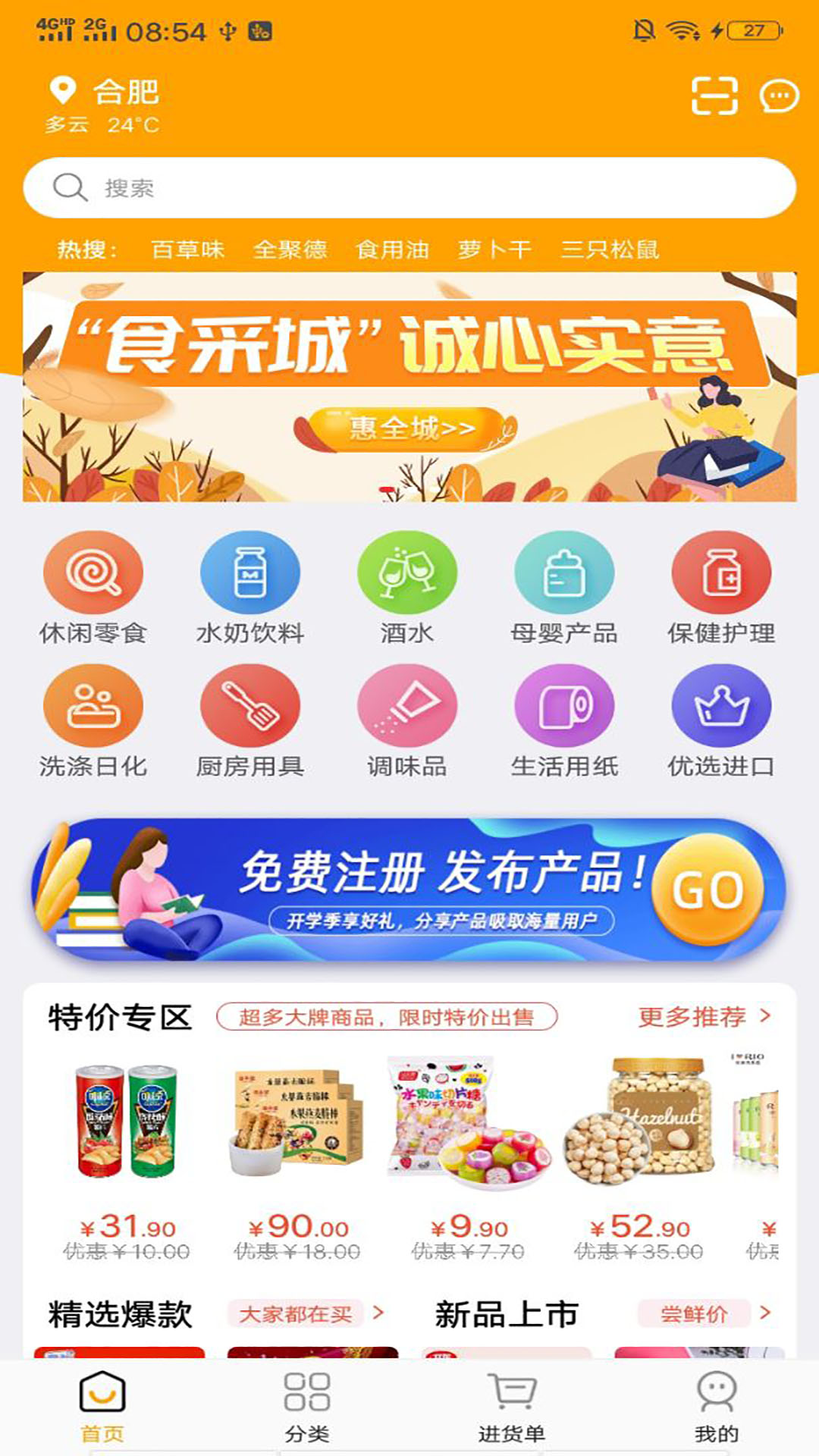This screenshot has width=819, height=1456.
Task: View the 优选进口 category
Action: tap(721, 721)
